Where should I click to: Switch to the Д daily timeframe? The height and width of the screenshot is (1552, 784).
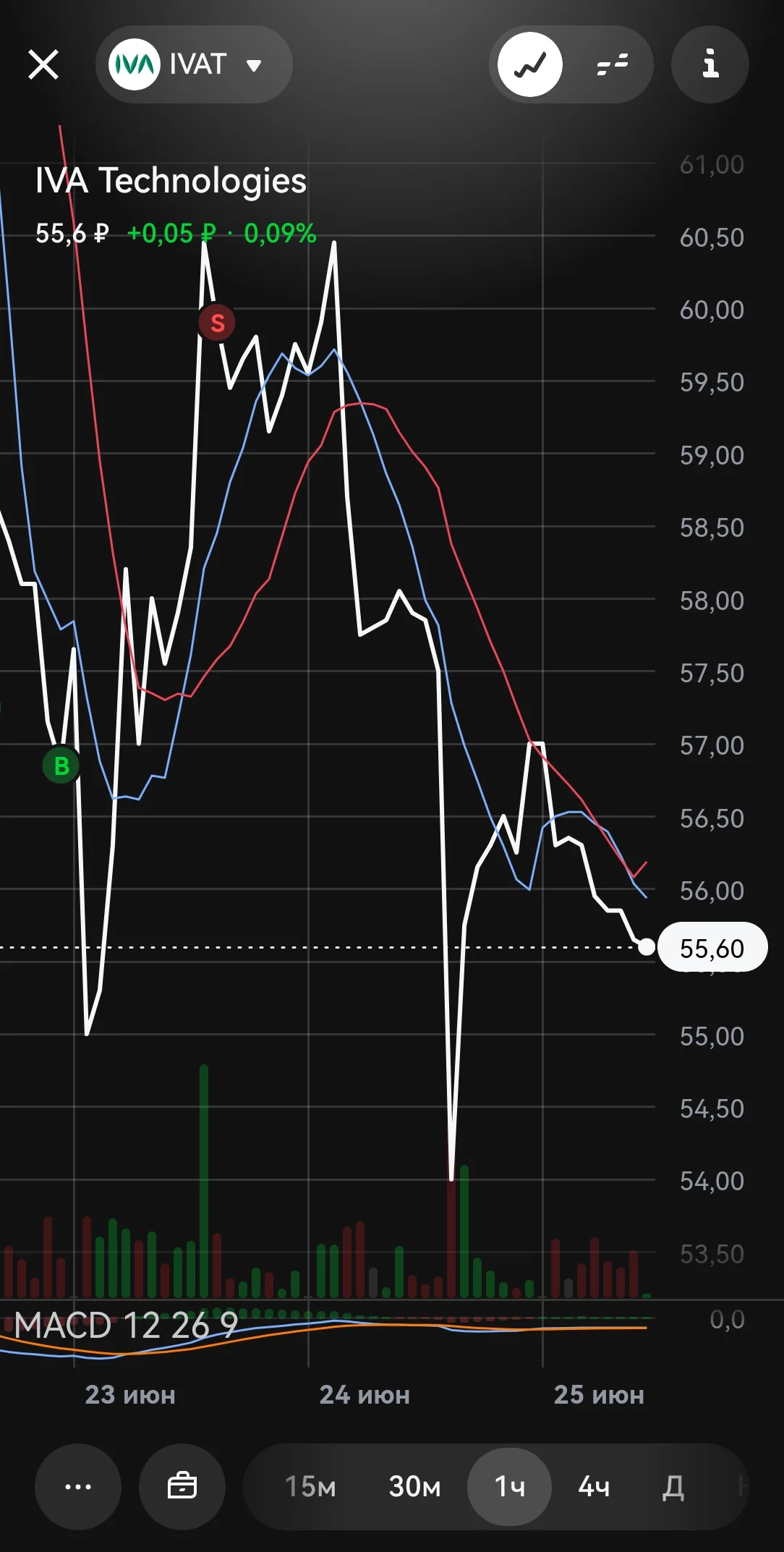click(673, 1487)
